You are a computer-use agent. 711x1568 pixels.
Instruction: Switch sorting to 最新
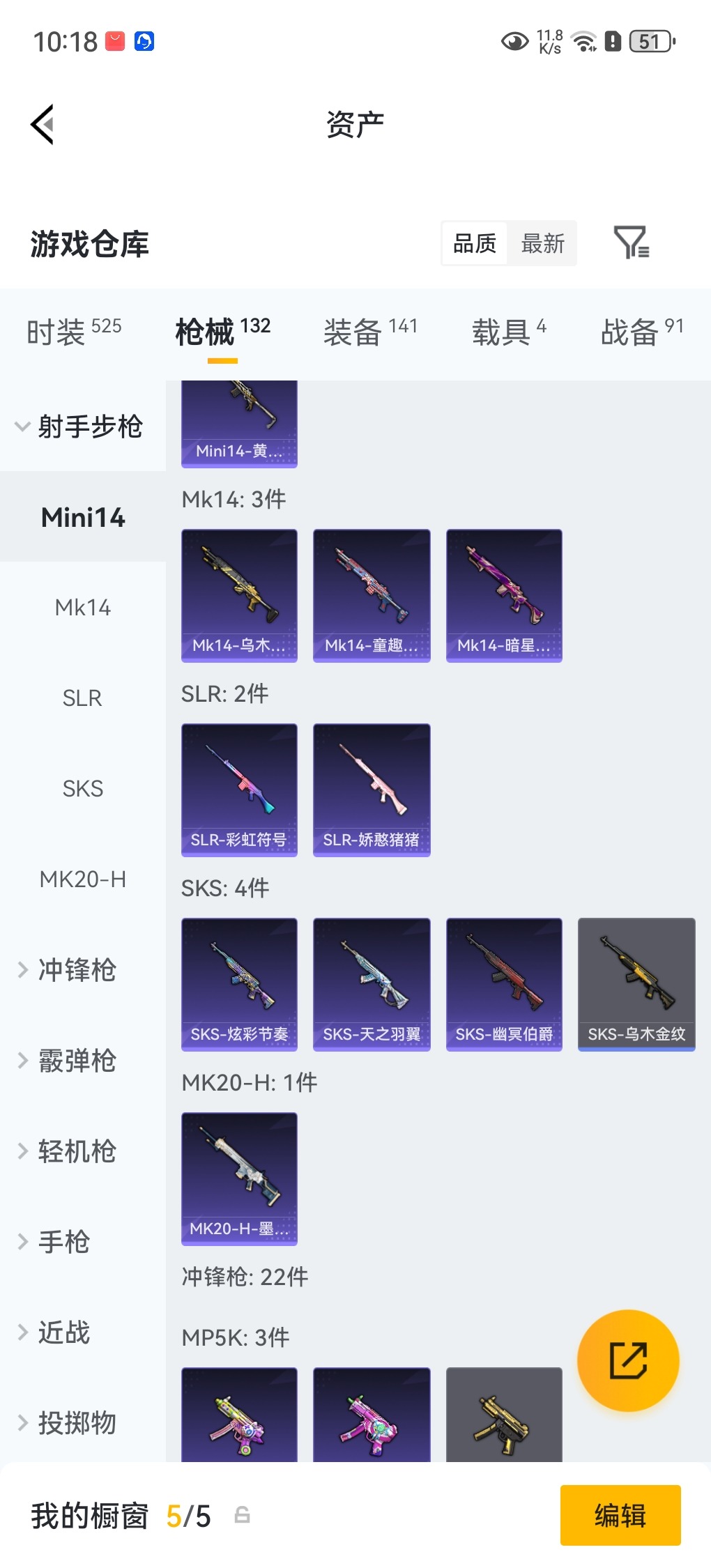[543, 243]
